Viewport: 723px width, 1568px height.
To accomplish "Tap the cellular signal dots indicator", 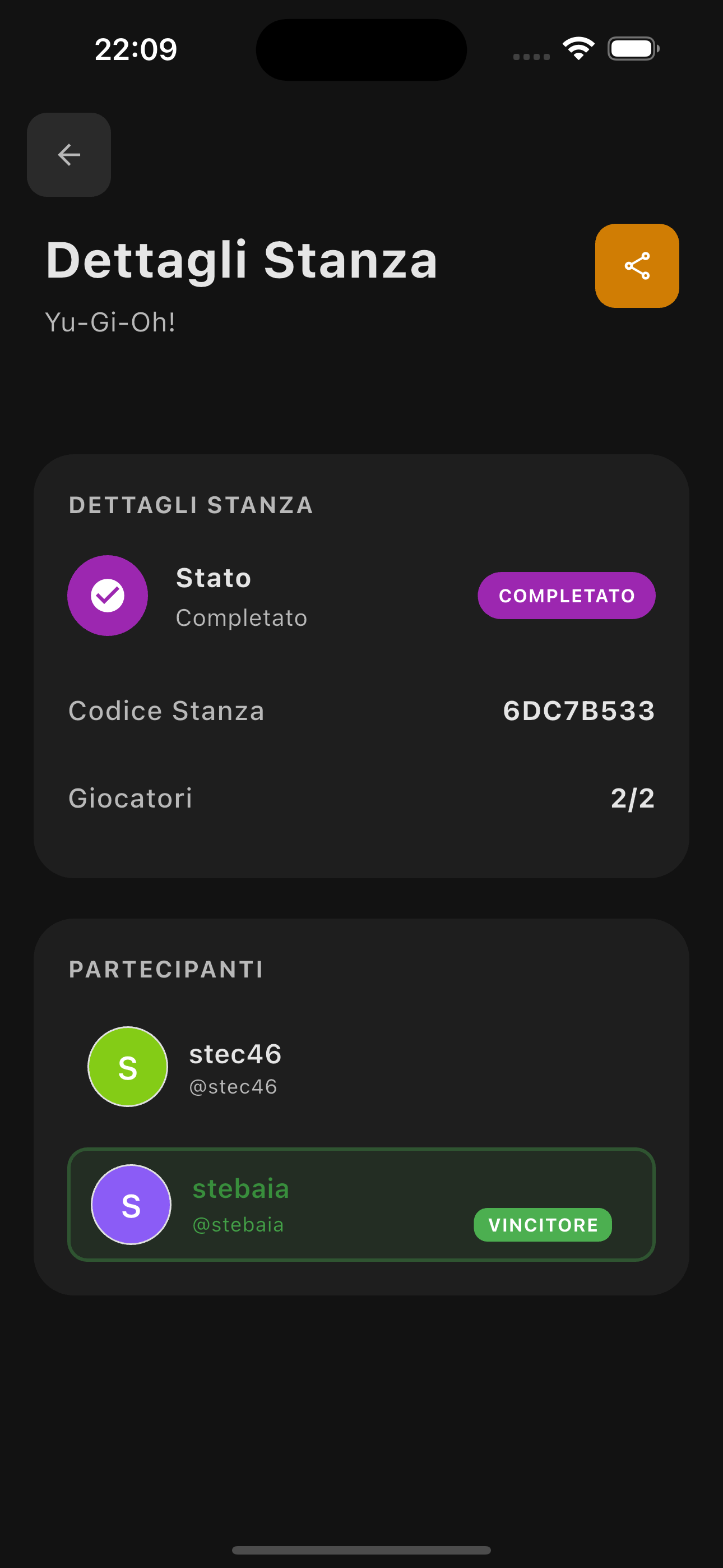I will pos(529,56).
